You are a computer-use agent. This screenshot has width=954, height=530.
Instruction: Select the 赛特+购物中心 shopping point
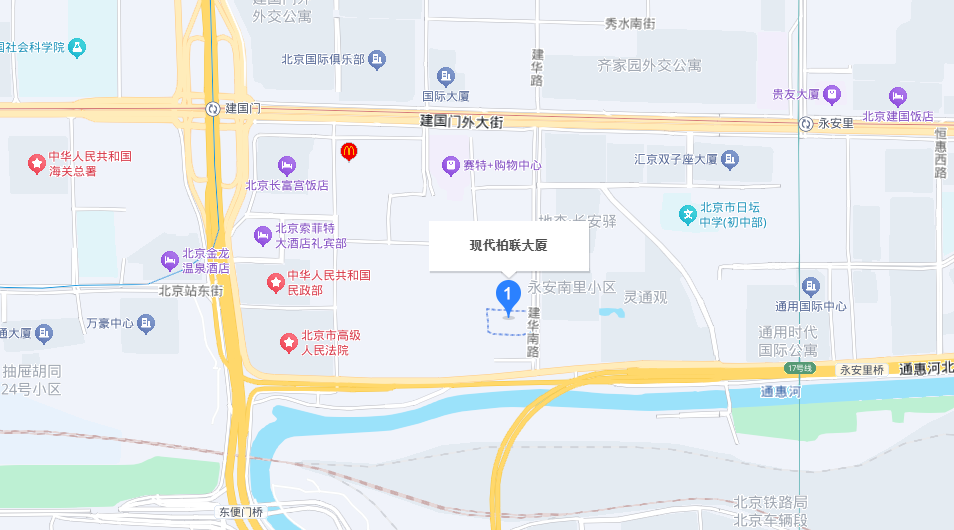click(x=451, y=165)
